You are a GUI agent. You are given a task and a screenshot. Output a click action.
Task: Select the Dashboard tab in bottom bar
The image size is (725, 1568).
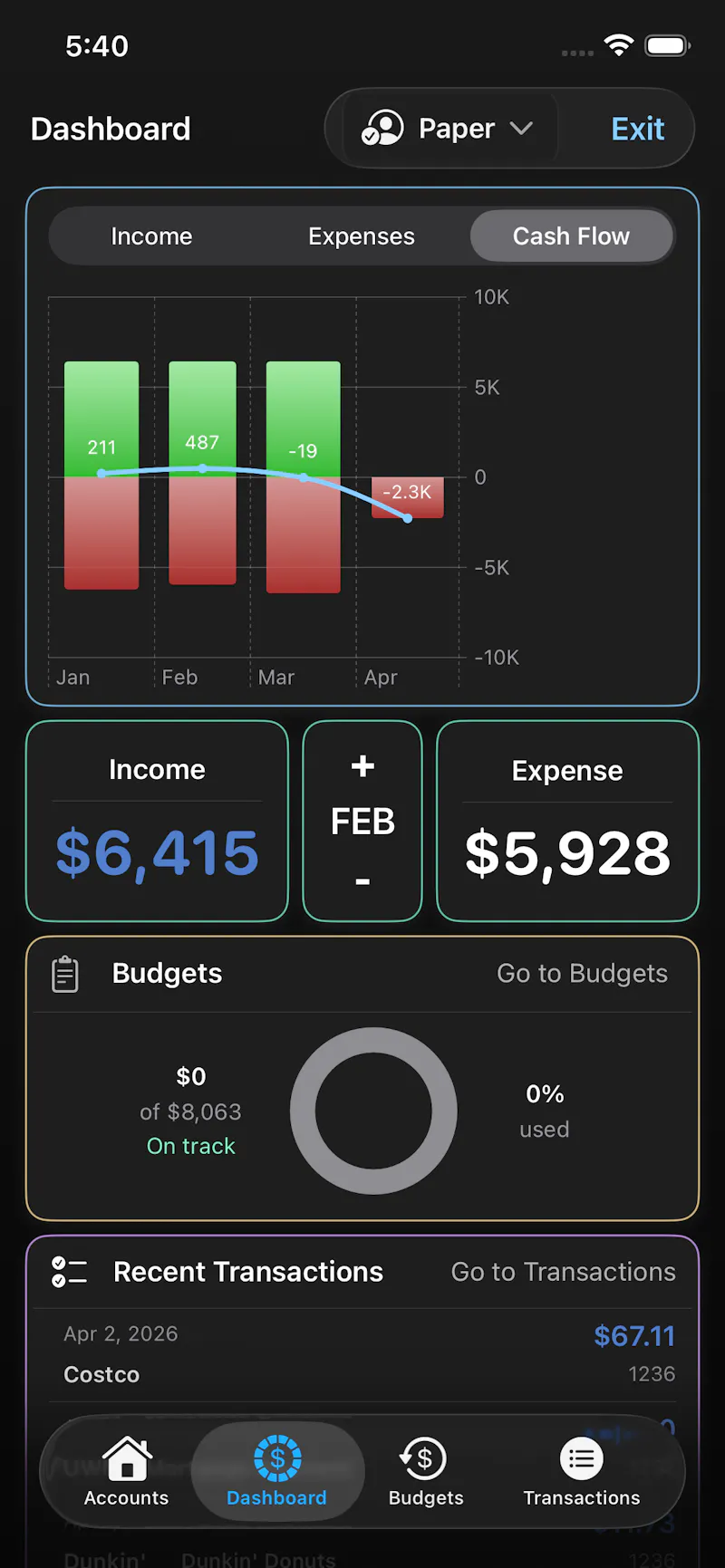point(277,1472)
